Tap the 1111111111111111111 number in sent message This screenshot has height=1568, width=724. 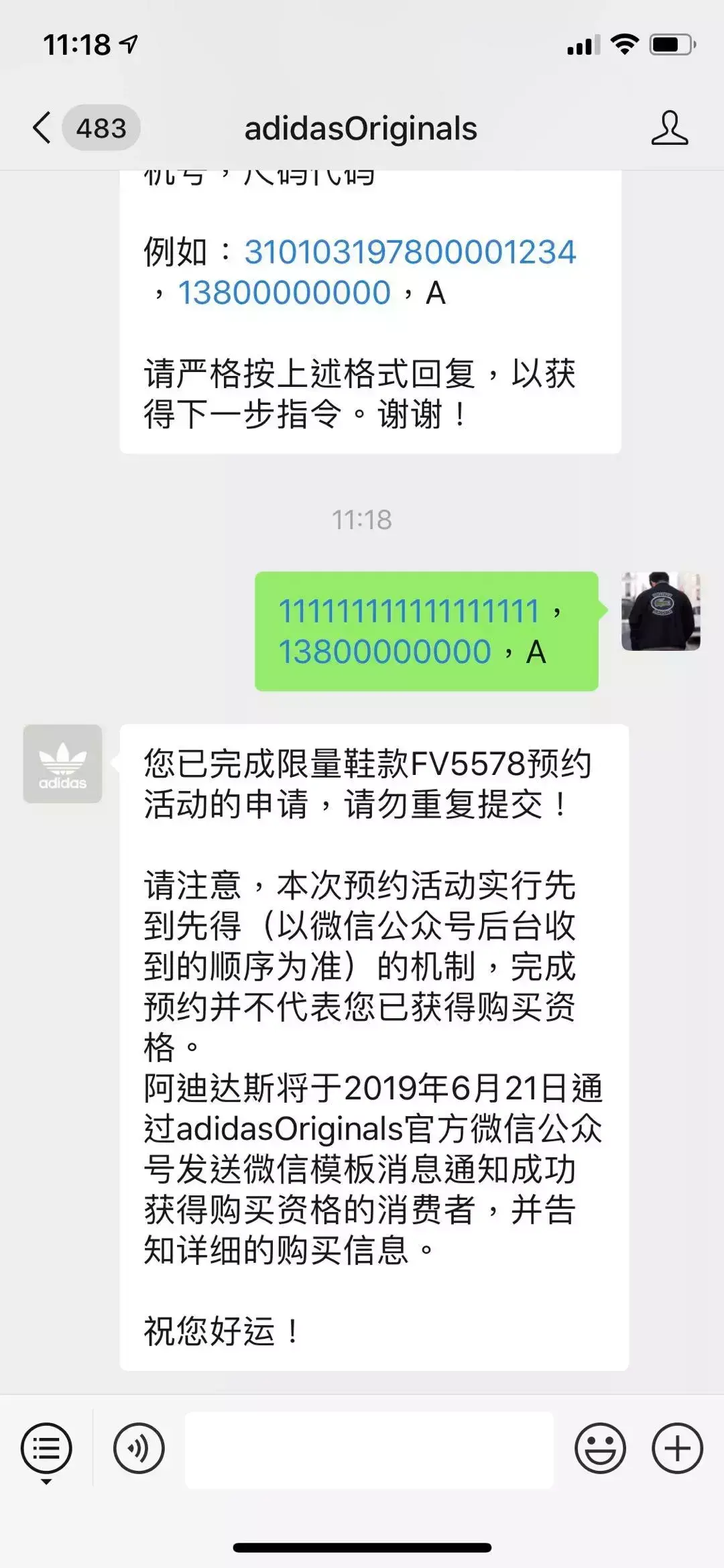(409, 611)
